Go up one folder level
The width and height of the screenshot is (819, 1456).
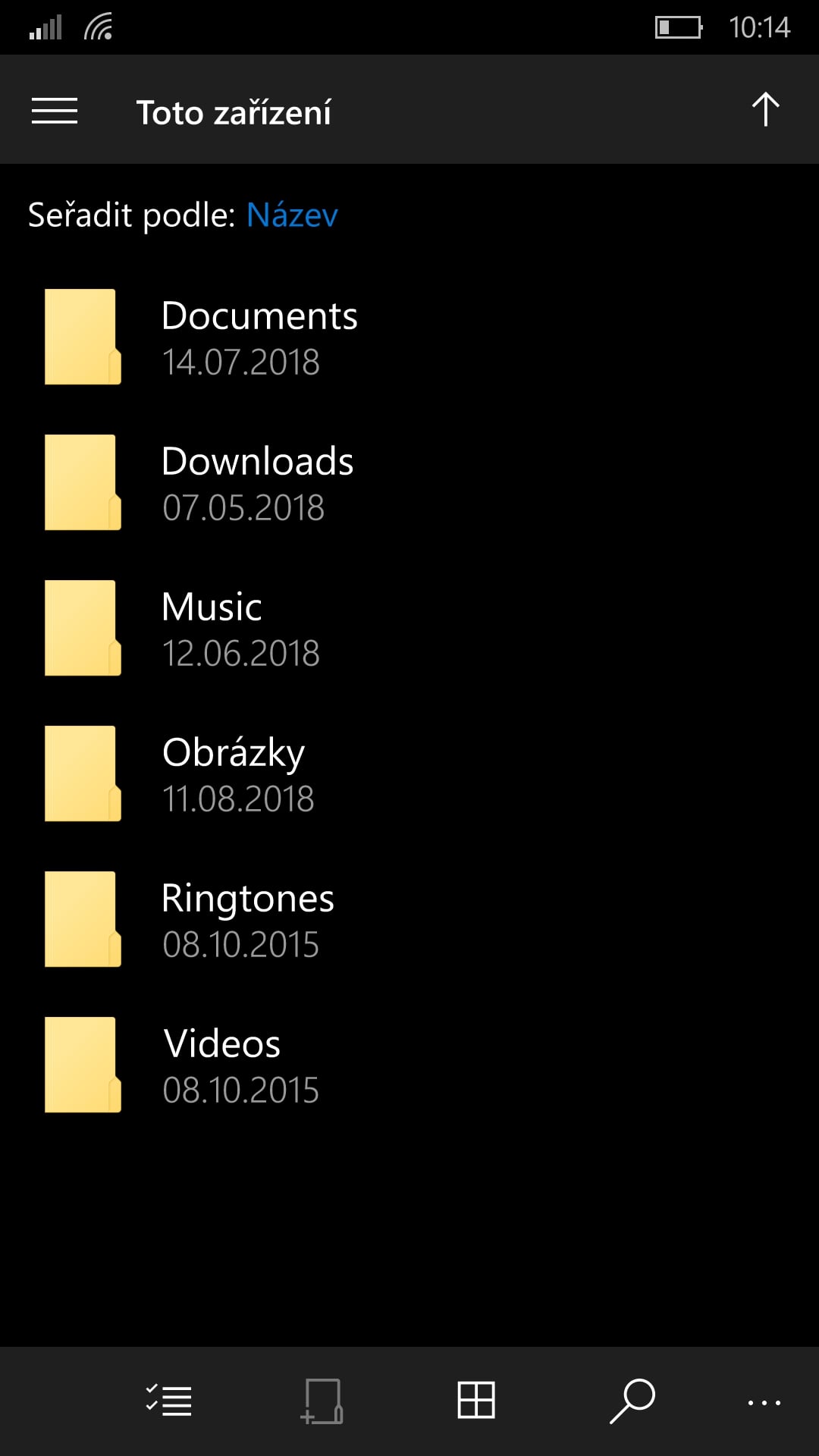[765, 110]
